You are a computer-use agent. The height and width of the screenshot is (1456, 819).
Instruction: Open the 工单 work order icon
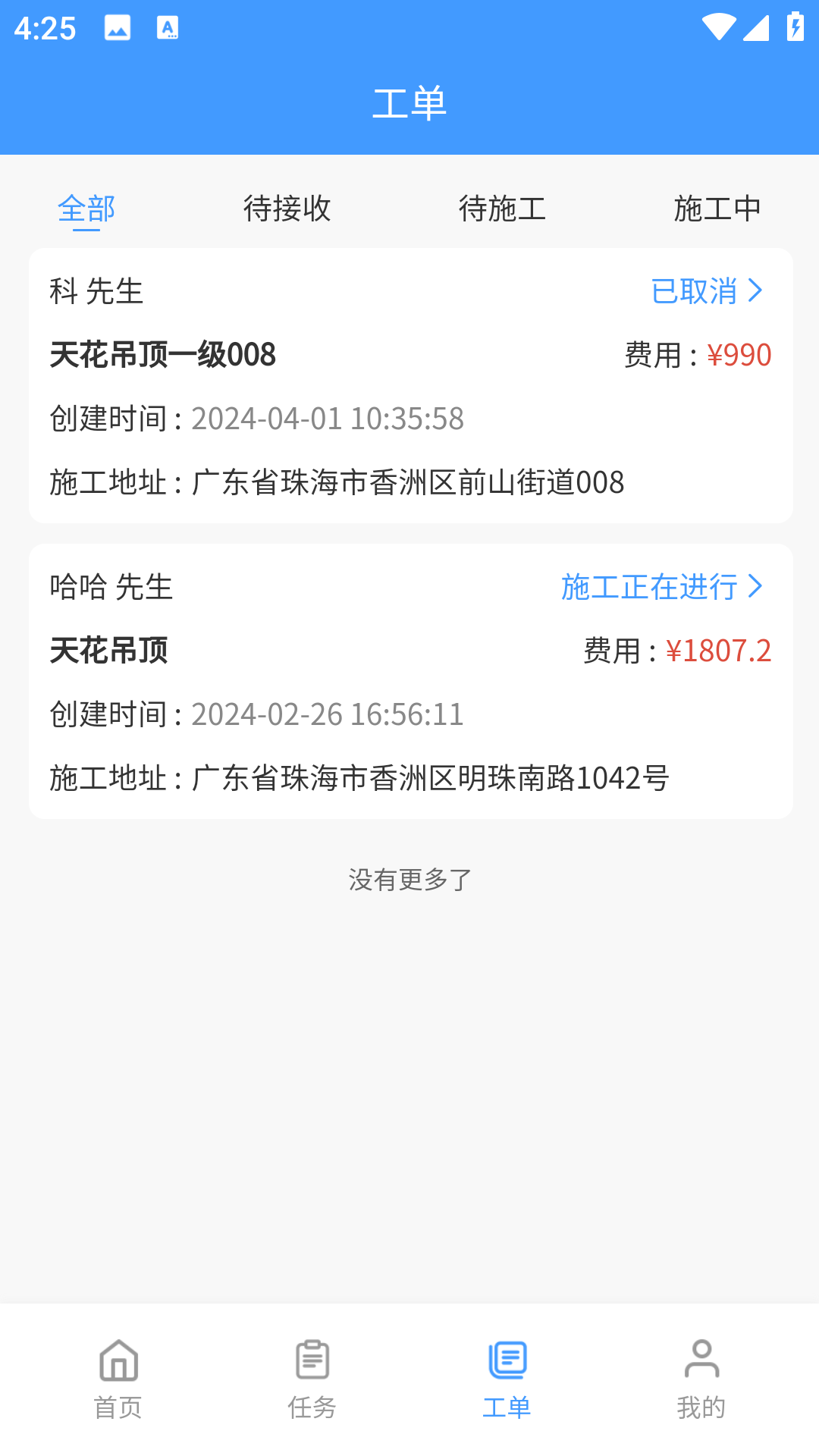[506, 1361]
